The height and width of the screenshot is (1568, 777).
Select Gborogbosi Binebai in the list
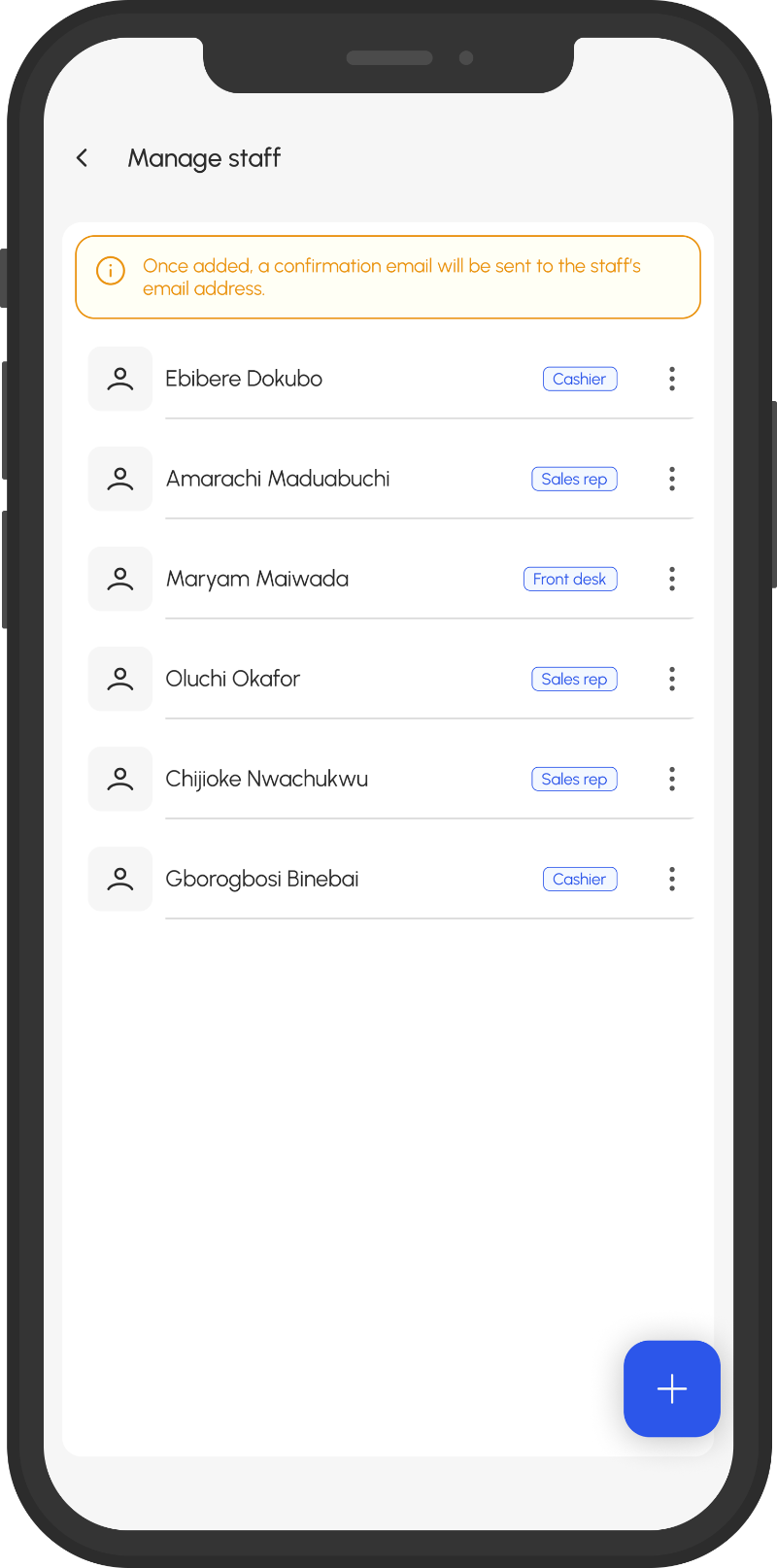click(x=262, y=879)
